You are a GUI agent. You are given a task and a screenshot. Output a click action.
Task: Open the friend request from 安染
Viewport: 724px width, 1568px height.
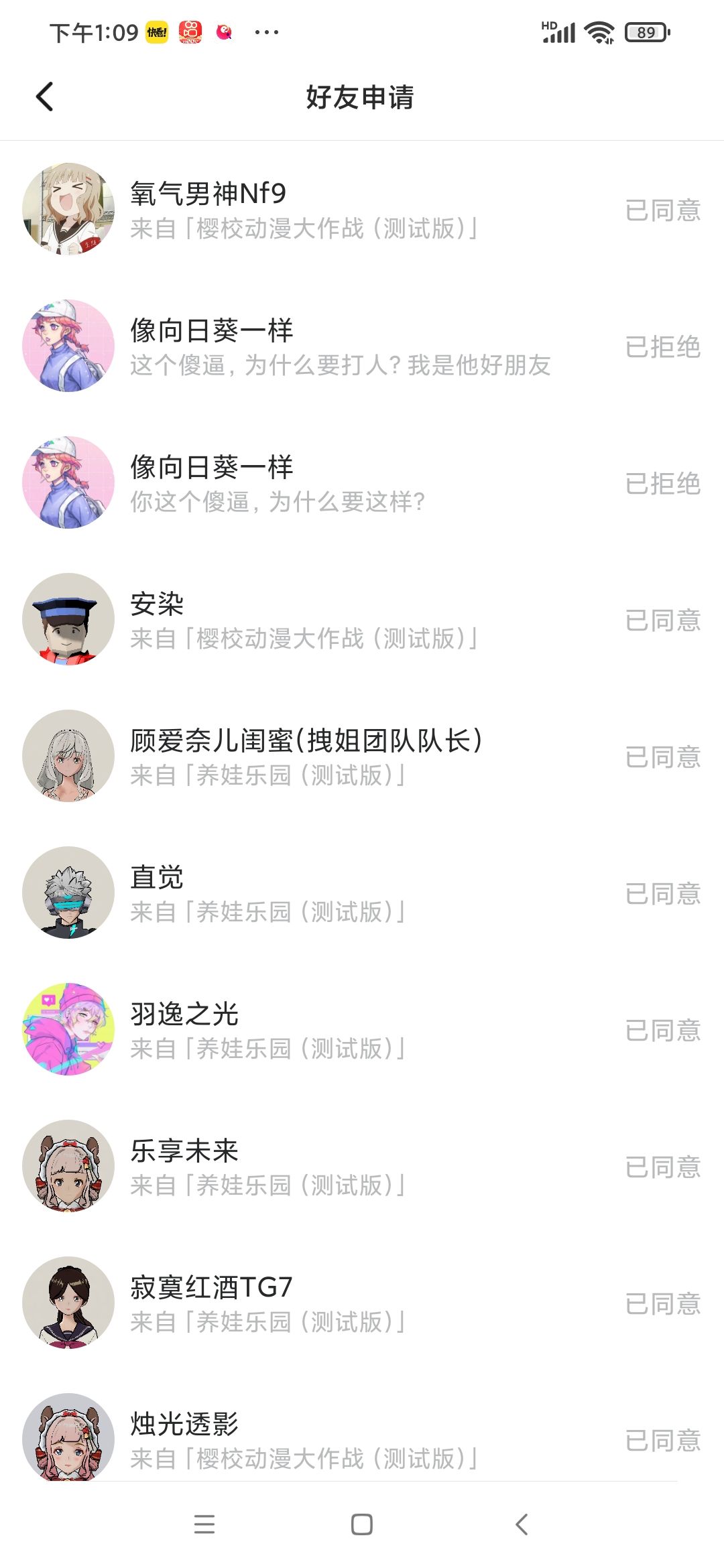pyautogui.click(x=362, y=620)
